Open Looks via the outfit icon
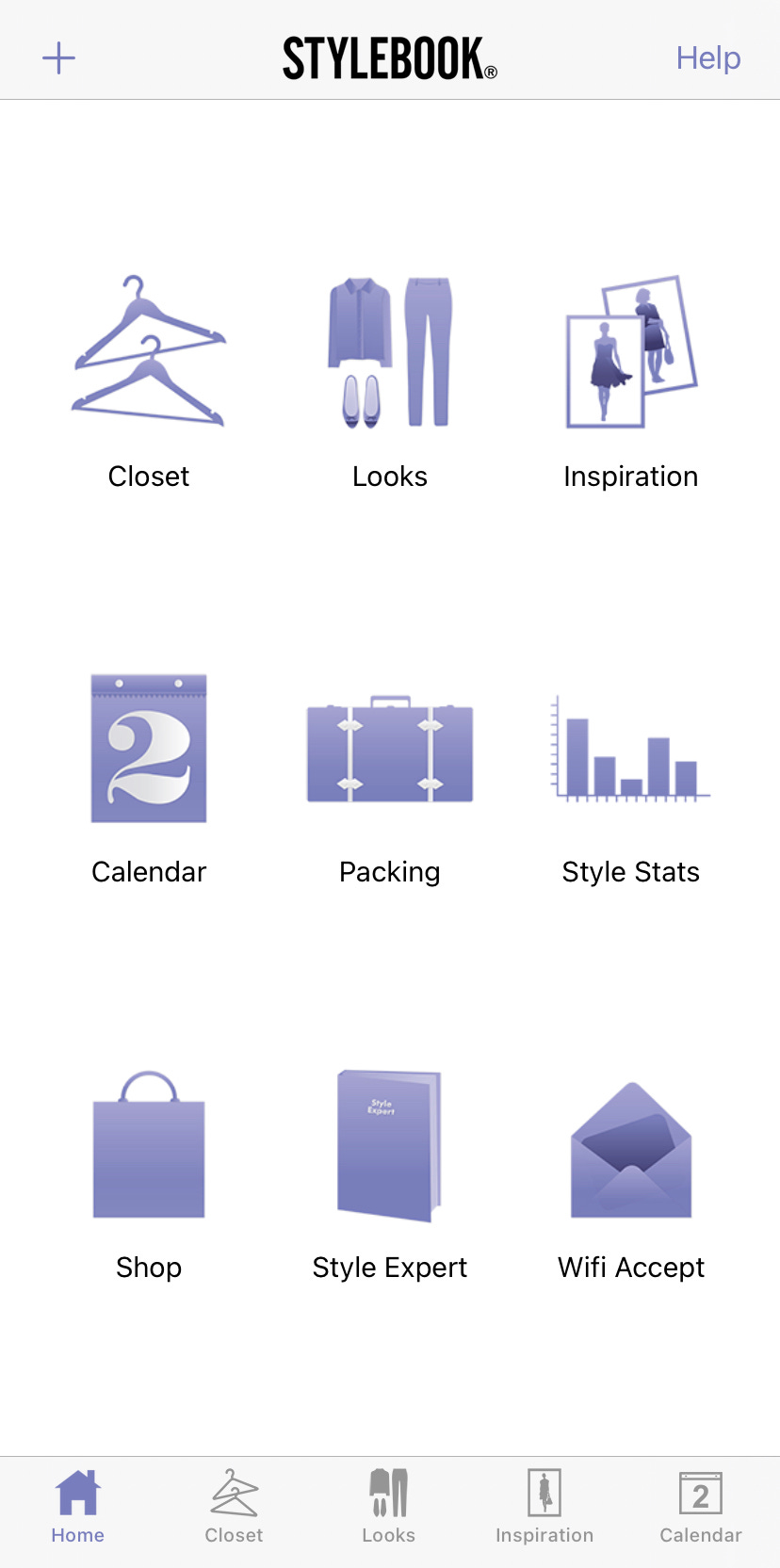780x1568 pixels. click(390, 353)
